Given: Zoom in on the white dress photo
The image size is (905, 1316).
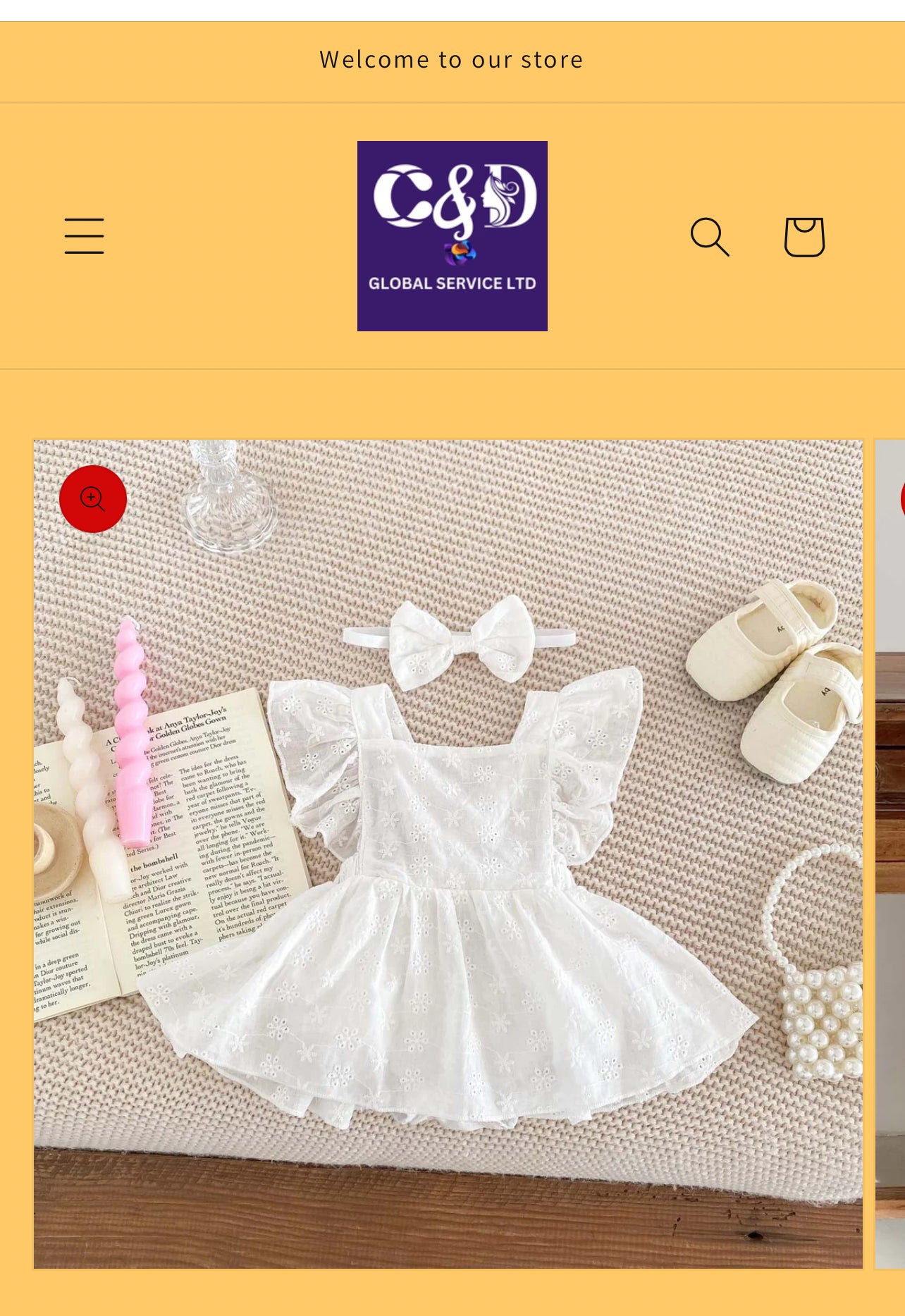Looking at the screenshot, I should tap(93, 499).
